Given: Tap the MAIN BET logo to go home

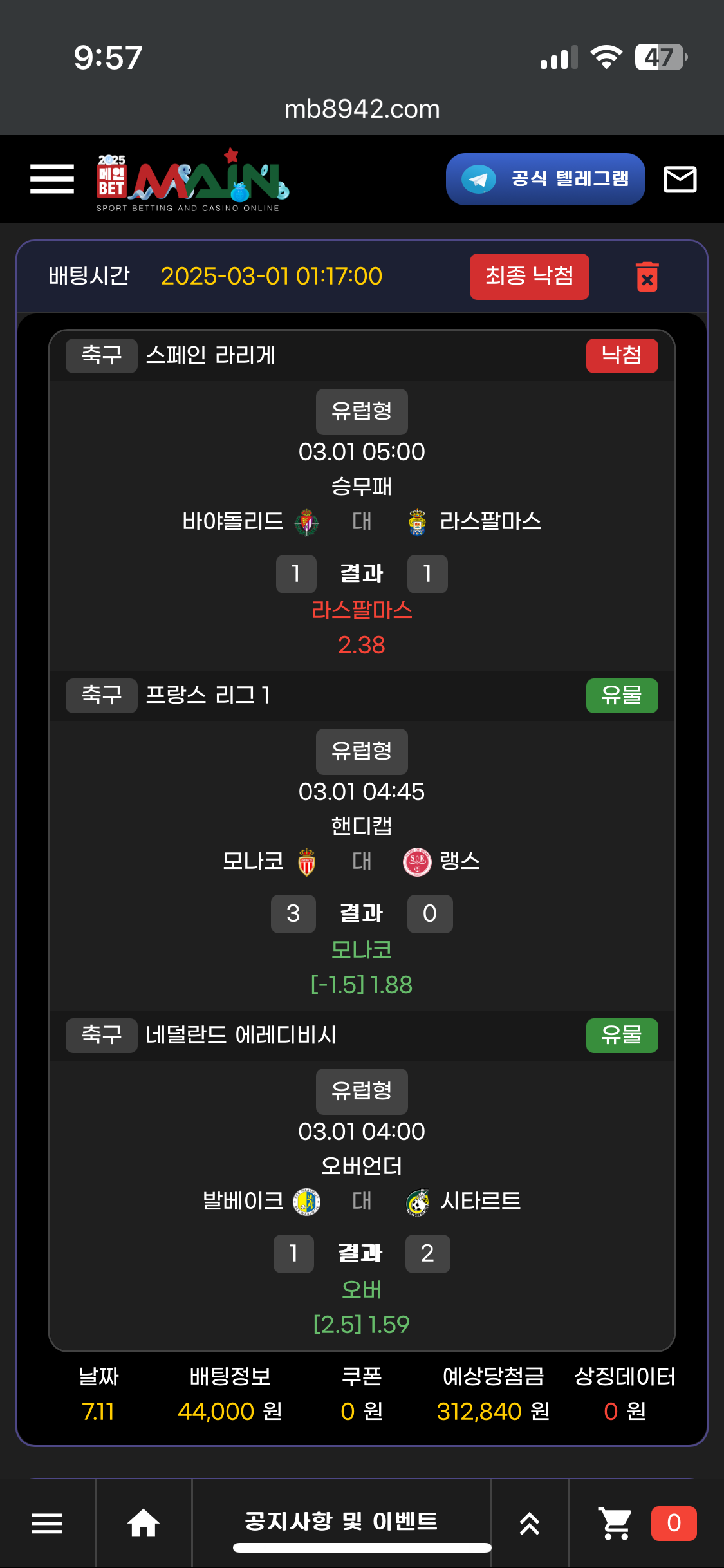Looking at the screenshot, I should click(192, 180).
